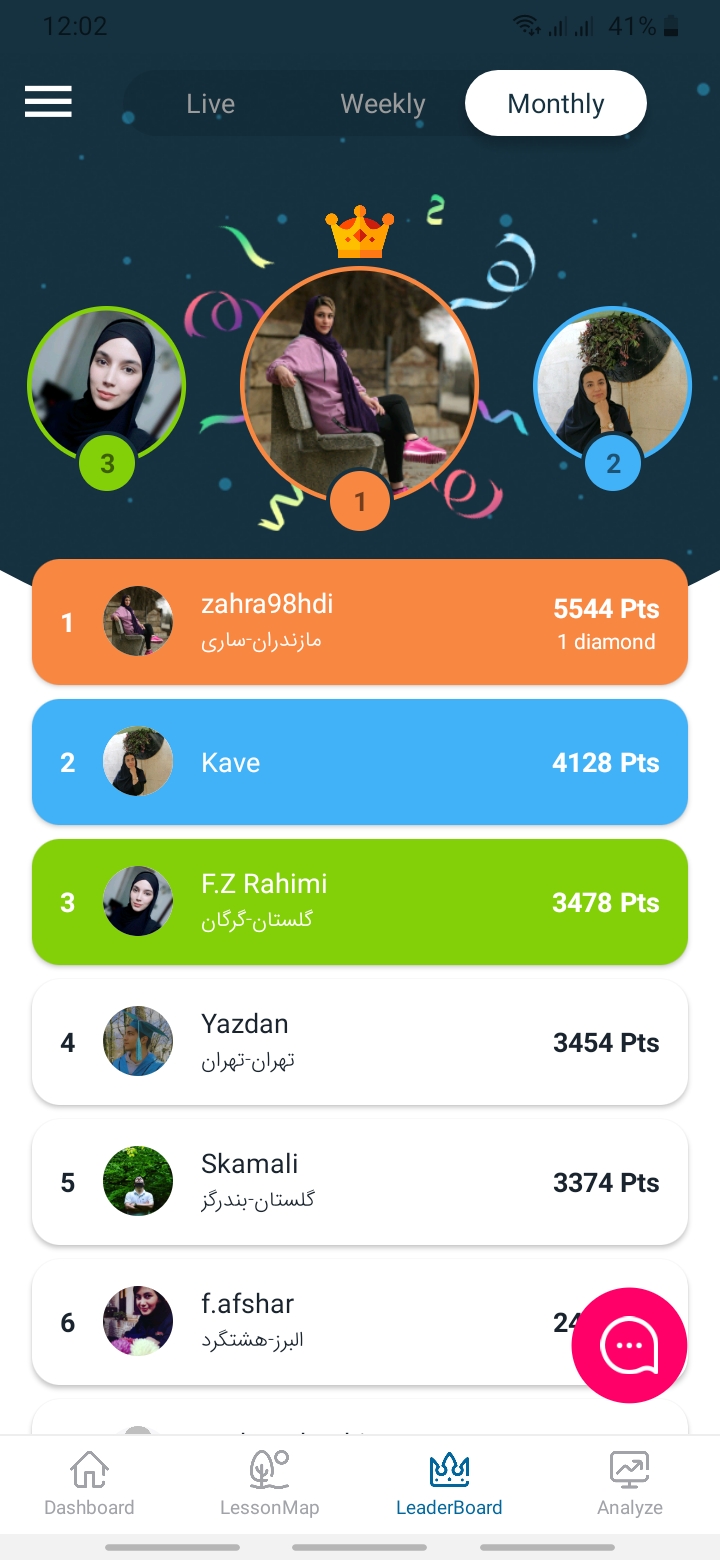Select the Monthly leaderboard tab
This screenshot has height=1560, width=720.
click(555, 103)
